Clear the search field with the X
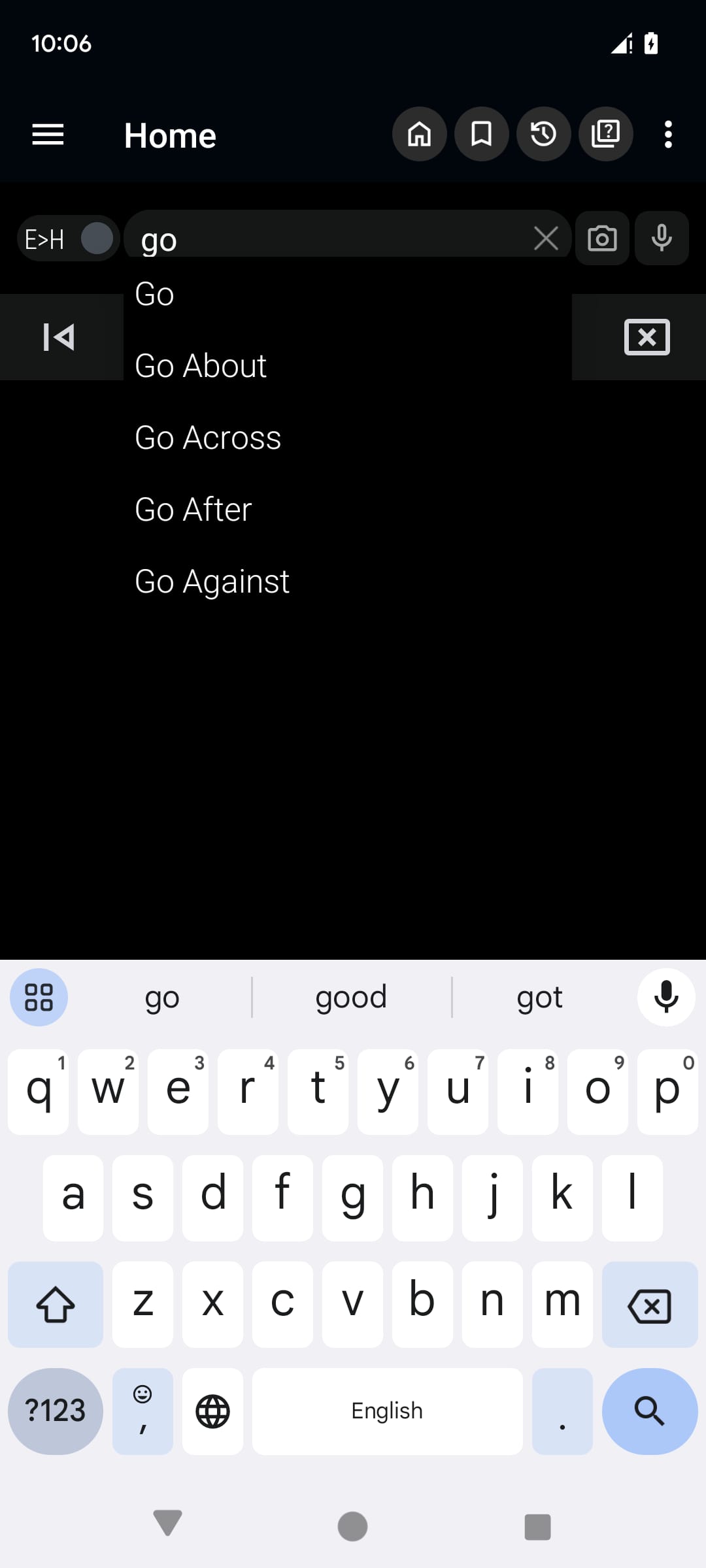Screen dimensions: 706x1568 click(x=546, y=238)
